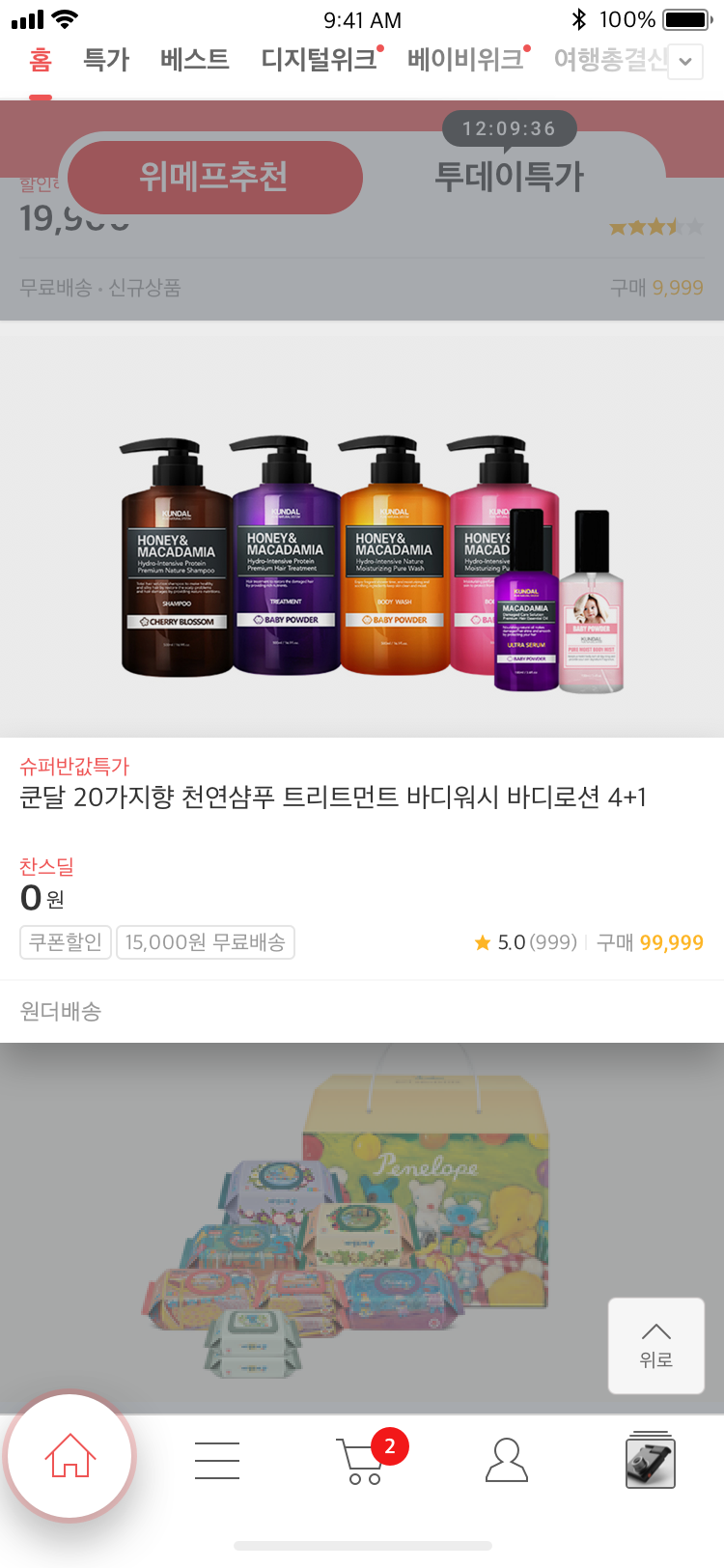Select the 투데이특가 segment
The image size is (724, 1568).
(509, 177)
